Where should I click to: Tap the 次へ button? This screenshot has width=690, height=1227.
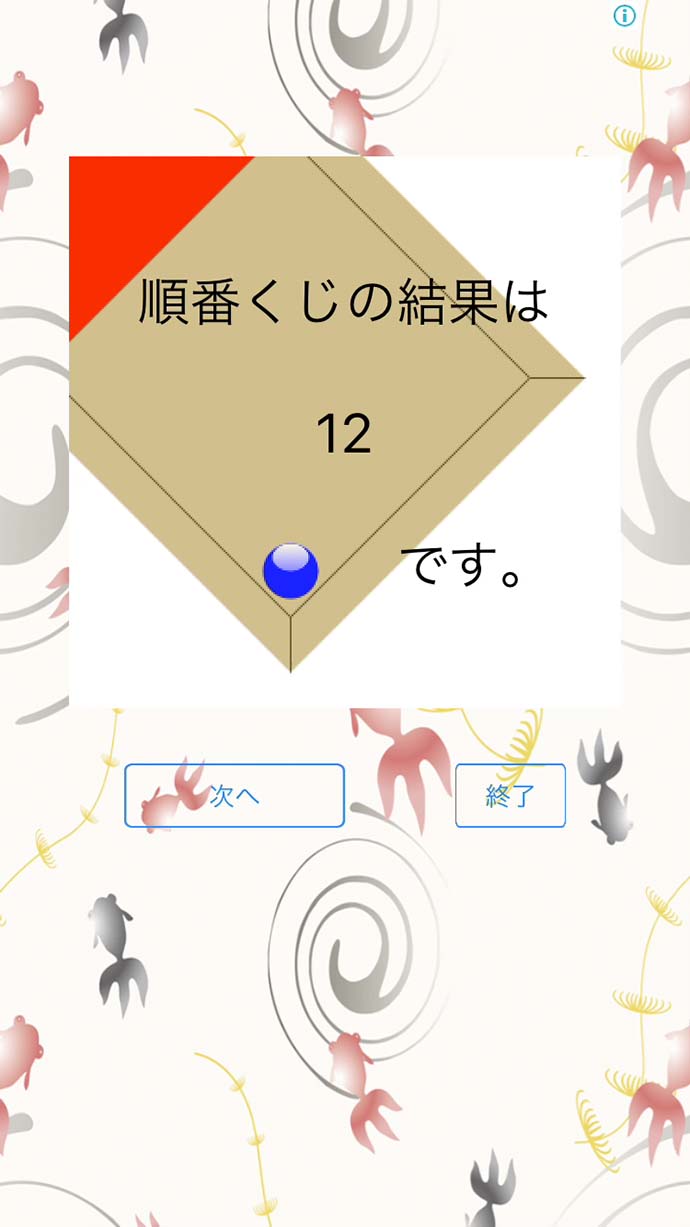(234, 796)
